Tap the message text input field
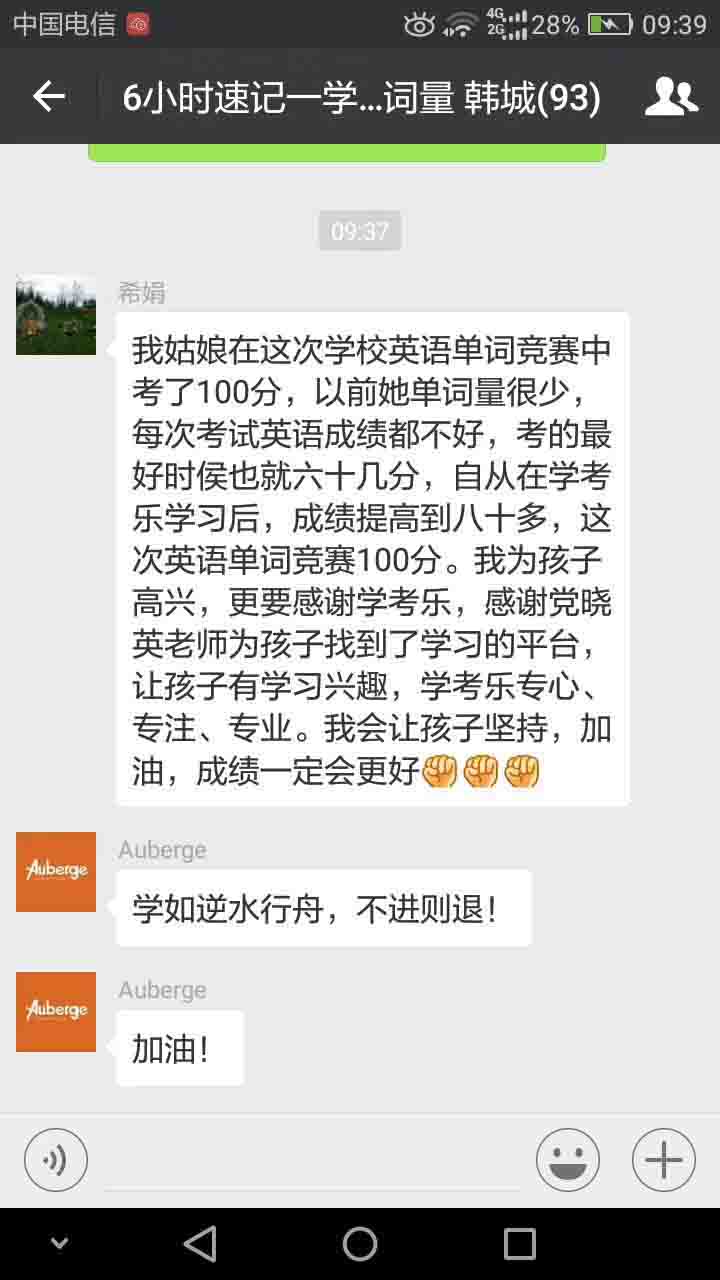 pyautogui.click(x=310, y=1160)
